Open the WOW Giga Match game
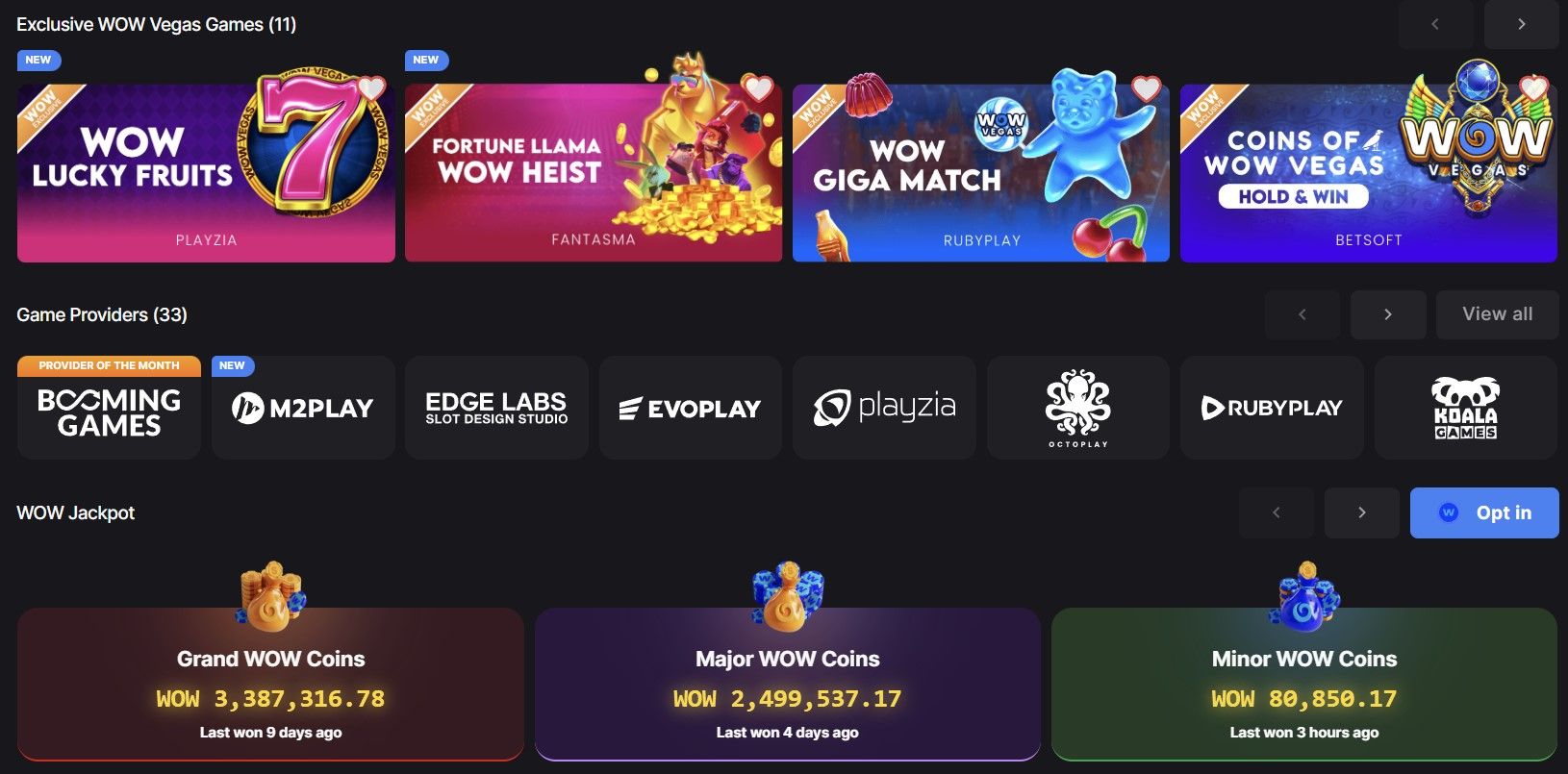1568x774 pixels. (981, 173)
